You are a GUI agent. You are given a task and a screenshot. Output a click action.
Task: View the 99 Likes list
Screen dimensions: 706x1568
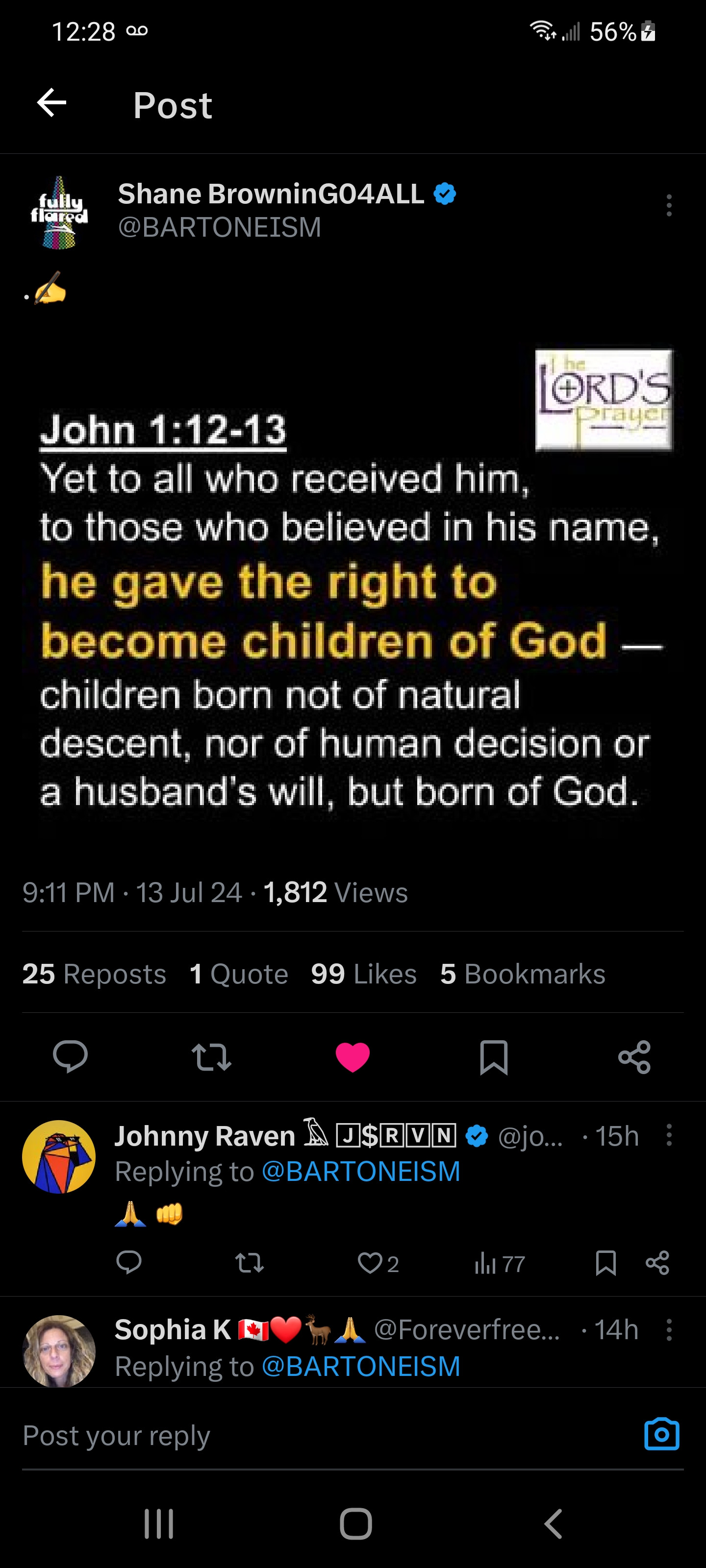point(364,974)
